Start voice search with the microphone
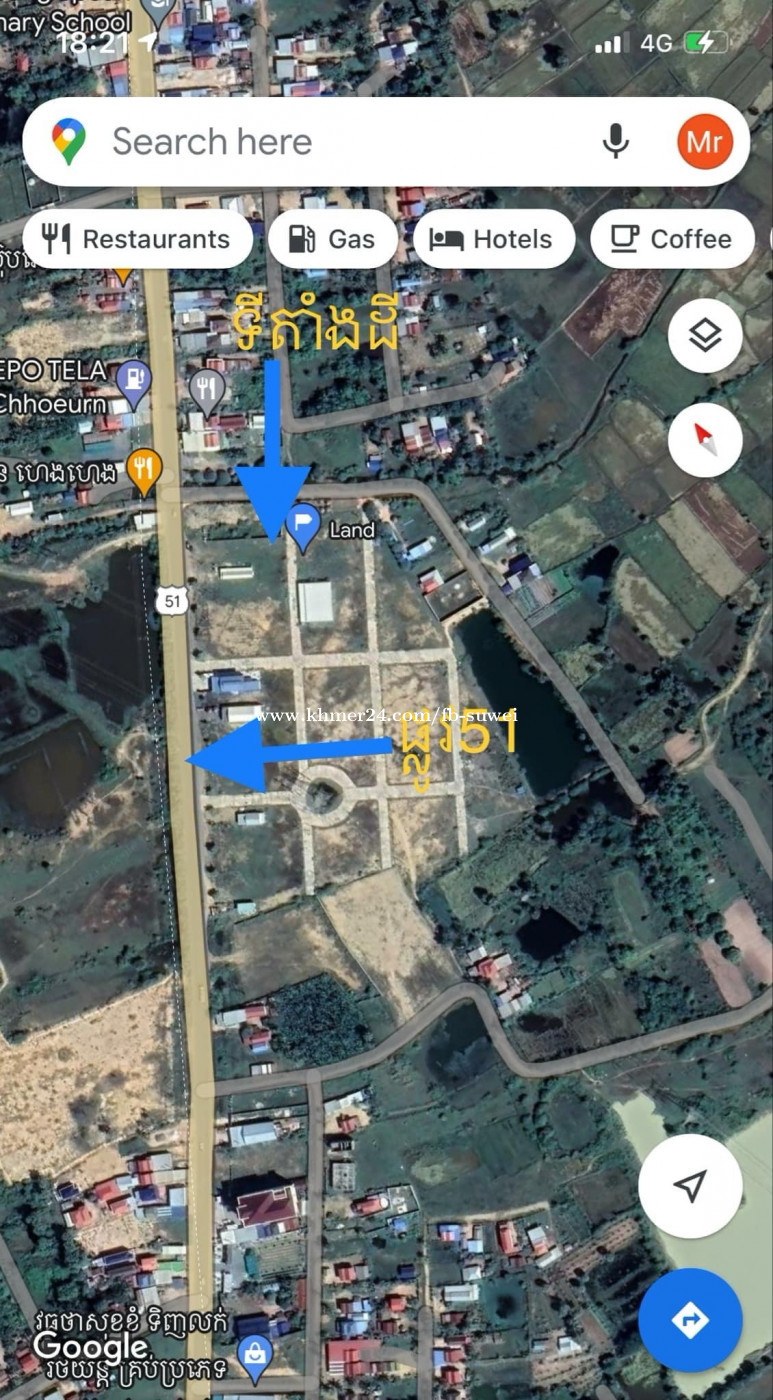The height and width of the screenshot is (1400, 773). point(616,142)
